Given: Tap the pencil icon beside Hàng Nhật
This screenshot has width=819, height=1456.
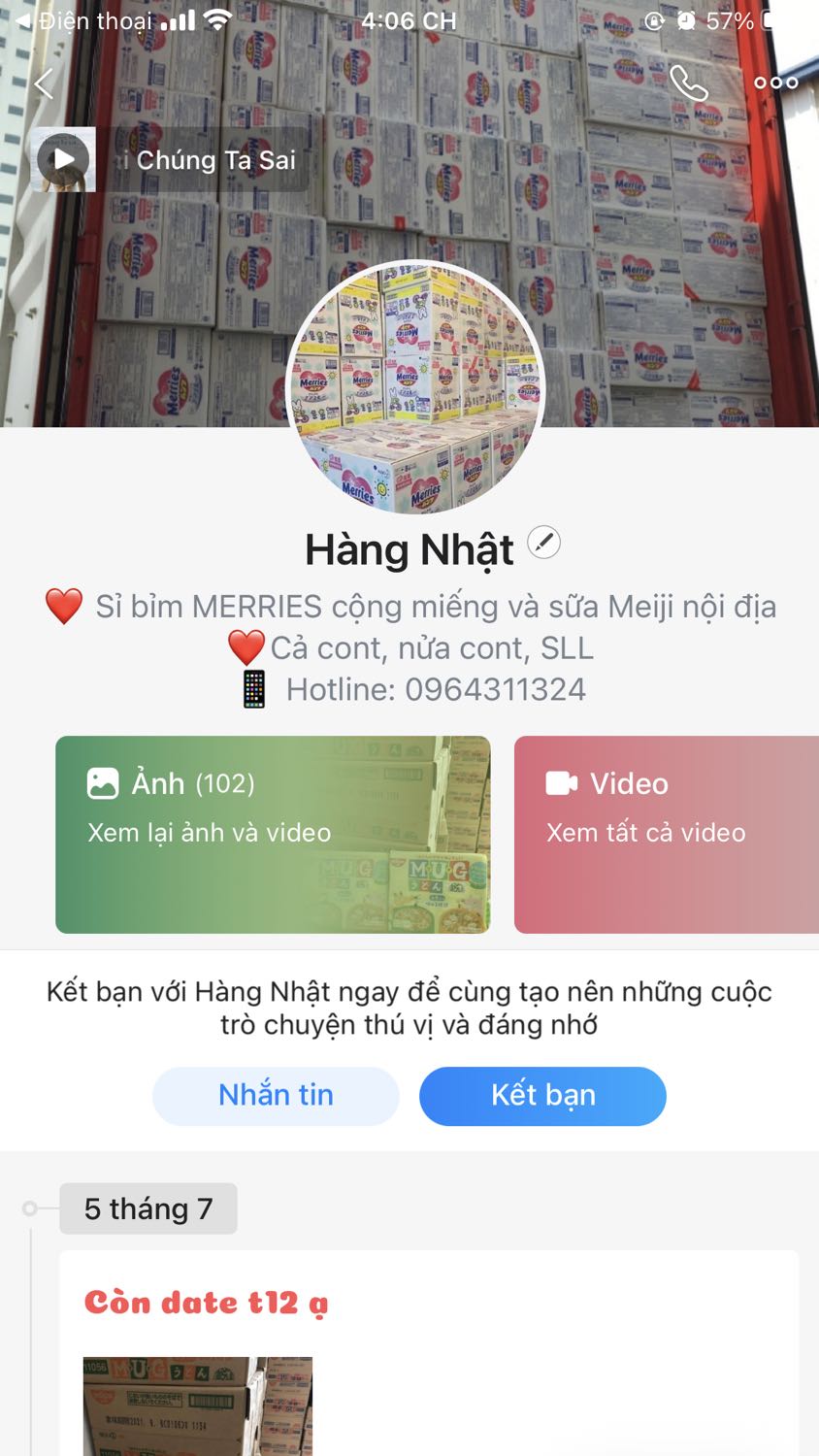Looking at the screenshot, I should pyautogui.click(x=543, y=542).
